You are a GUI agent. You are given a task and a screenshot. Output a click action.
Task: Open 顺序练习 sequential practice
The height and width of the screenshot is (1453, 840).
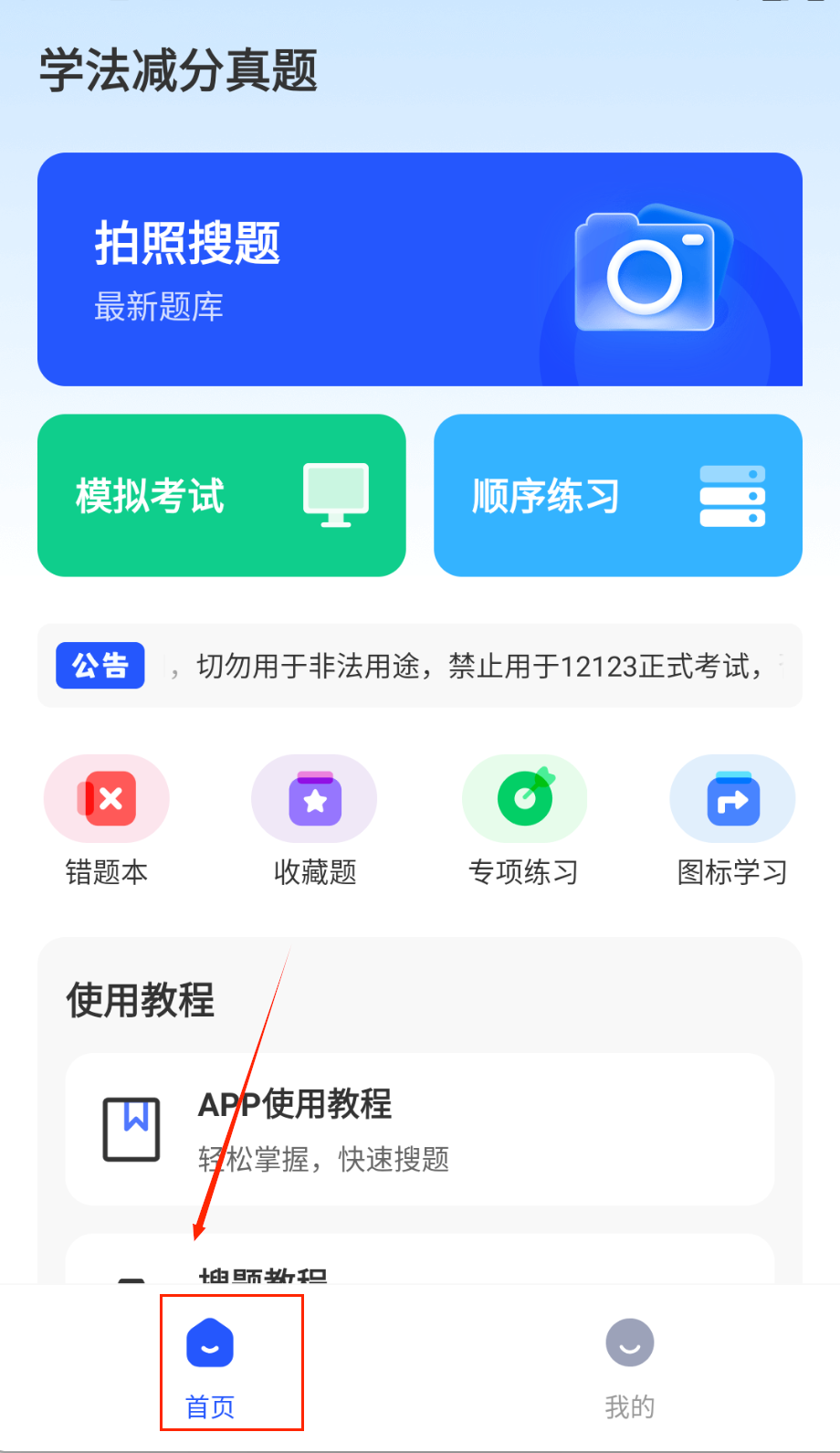[x=617, y=496]
